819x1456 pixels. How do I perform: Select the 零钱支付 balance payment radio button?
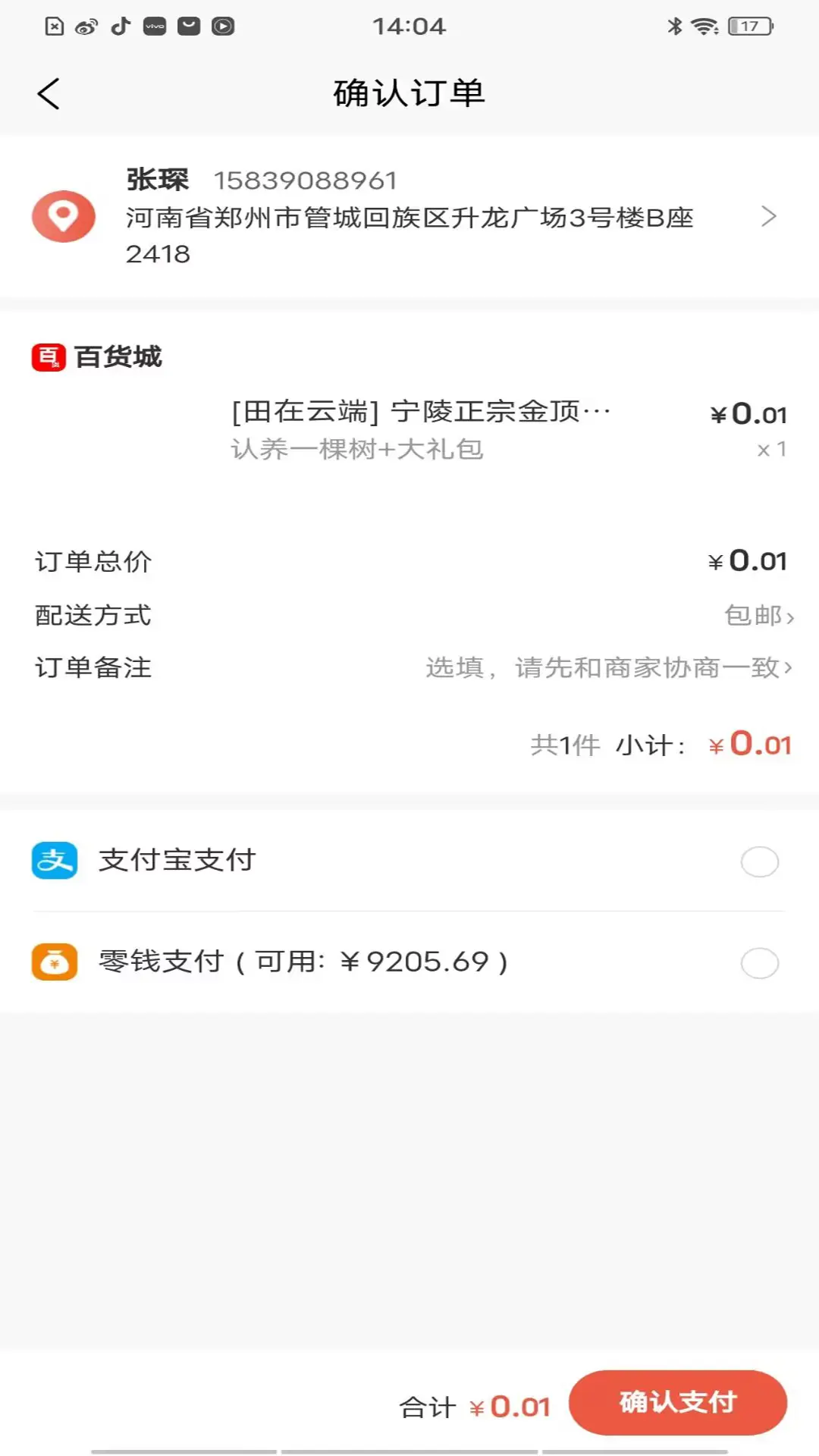[760, 962]
